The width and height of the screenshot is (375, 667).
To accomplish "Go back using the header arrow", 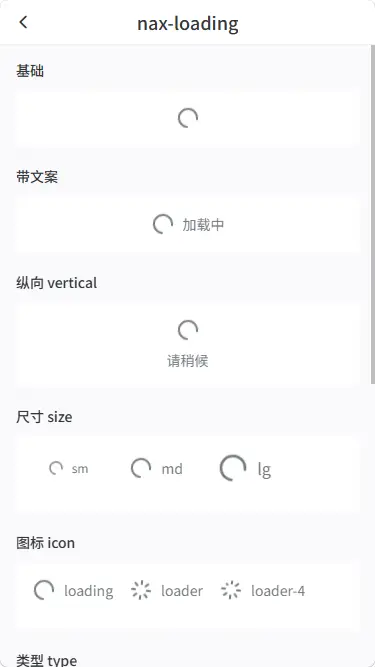I will (x=23, y=22).
